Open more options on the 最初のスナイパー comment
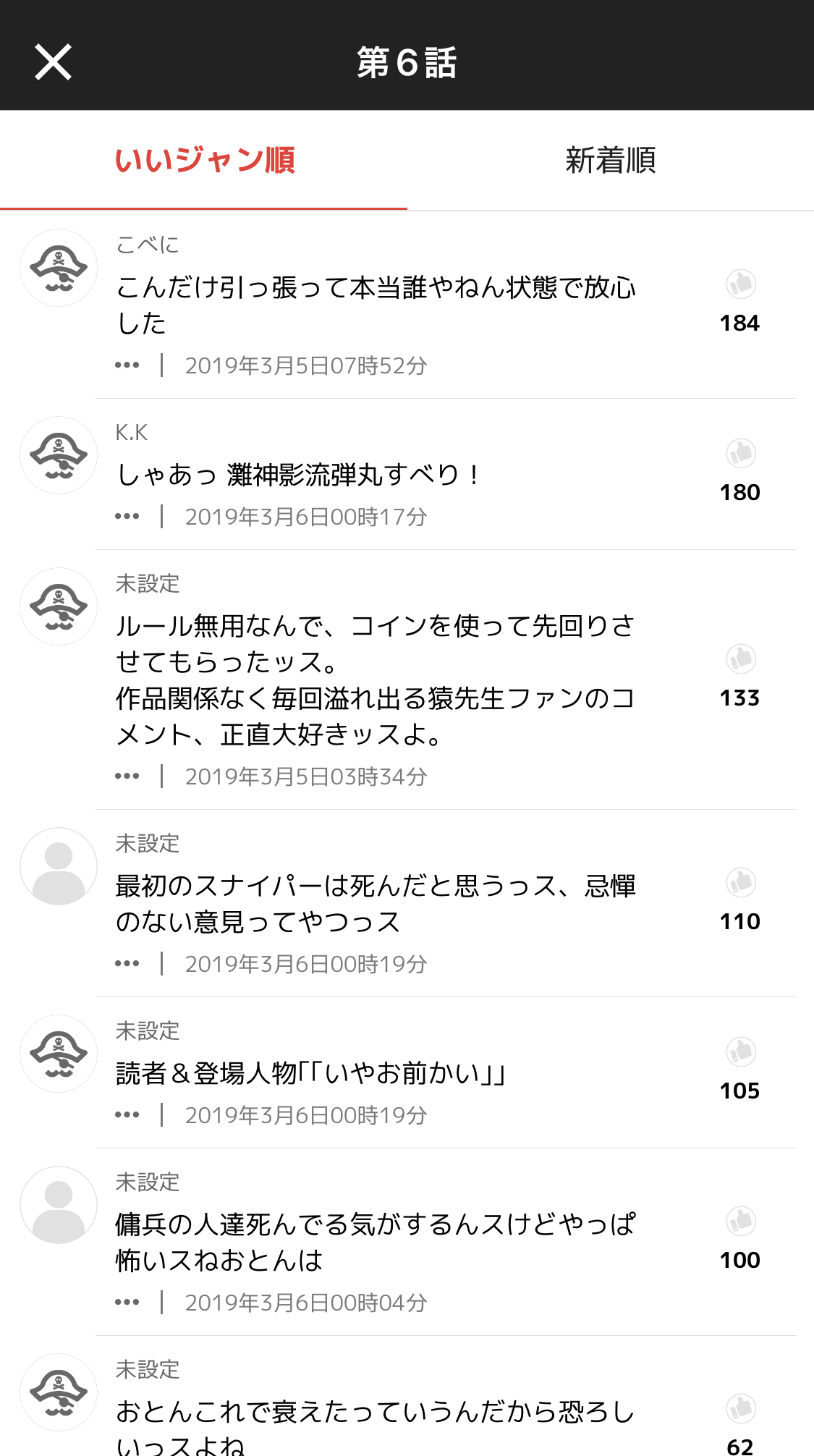Viewport: 814px width, 1456px height. coord(127,963)
